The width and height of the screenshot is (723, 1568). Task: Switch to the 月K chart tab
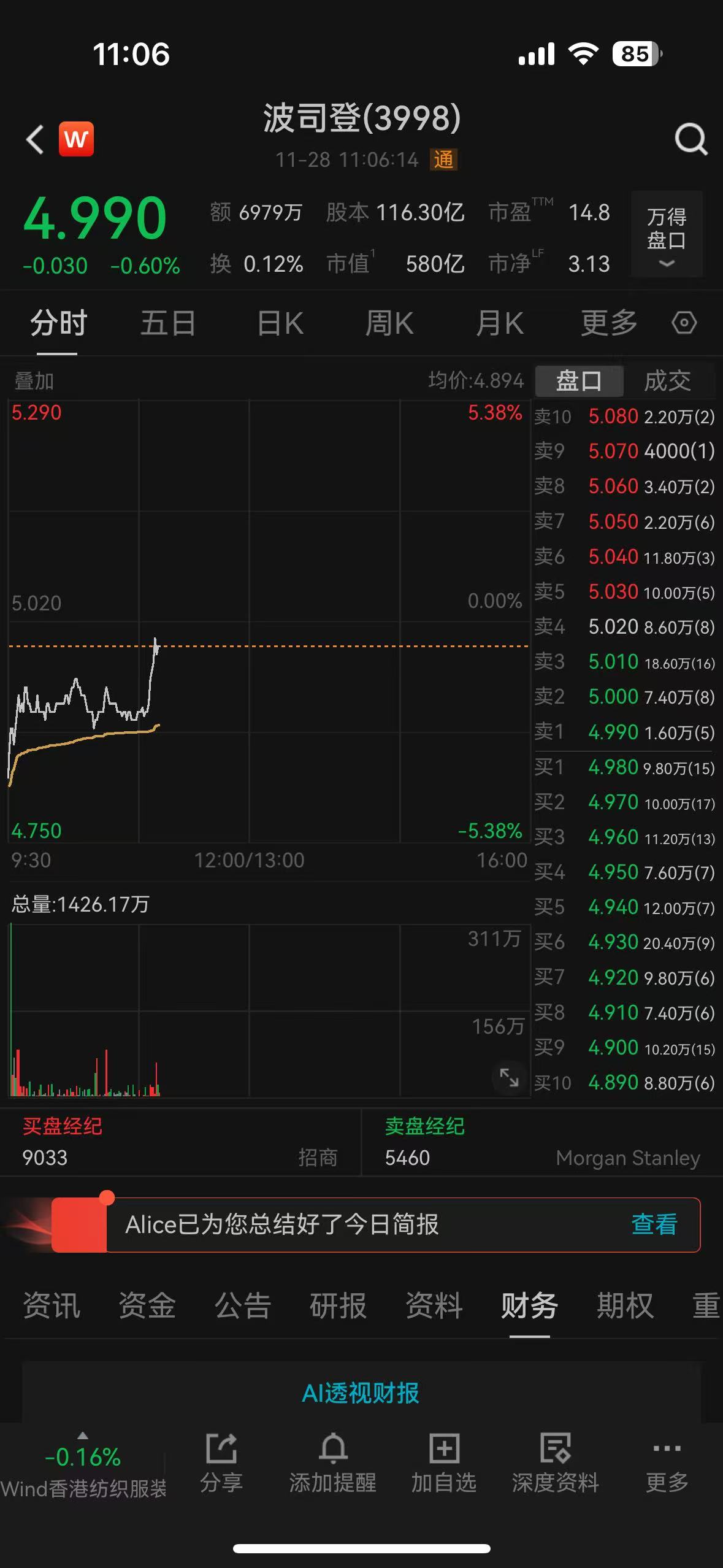tap(500, 323)
